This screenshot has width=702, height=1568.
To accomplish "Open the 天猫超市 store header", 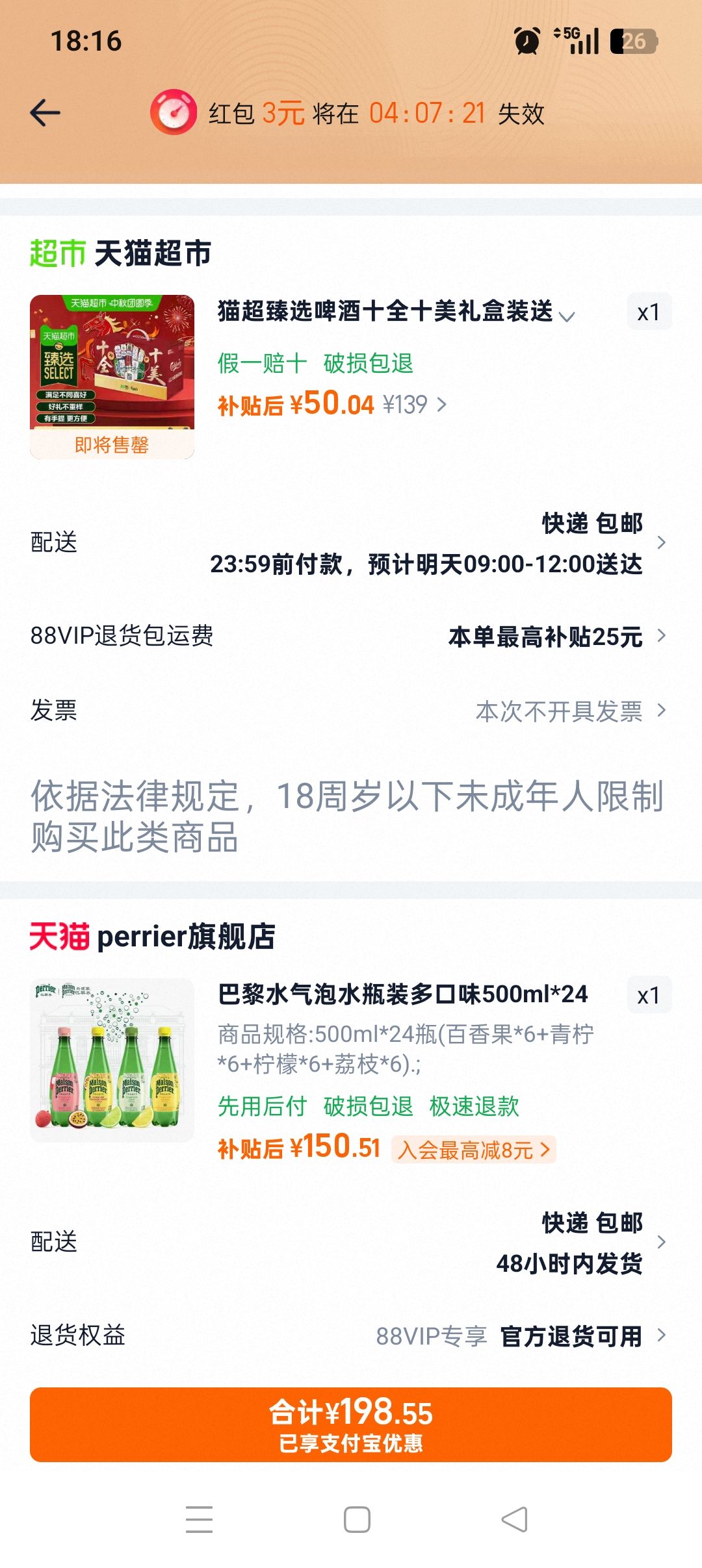I will pyautogui.click(x=121, y=253).
